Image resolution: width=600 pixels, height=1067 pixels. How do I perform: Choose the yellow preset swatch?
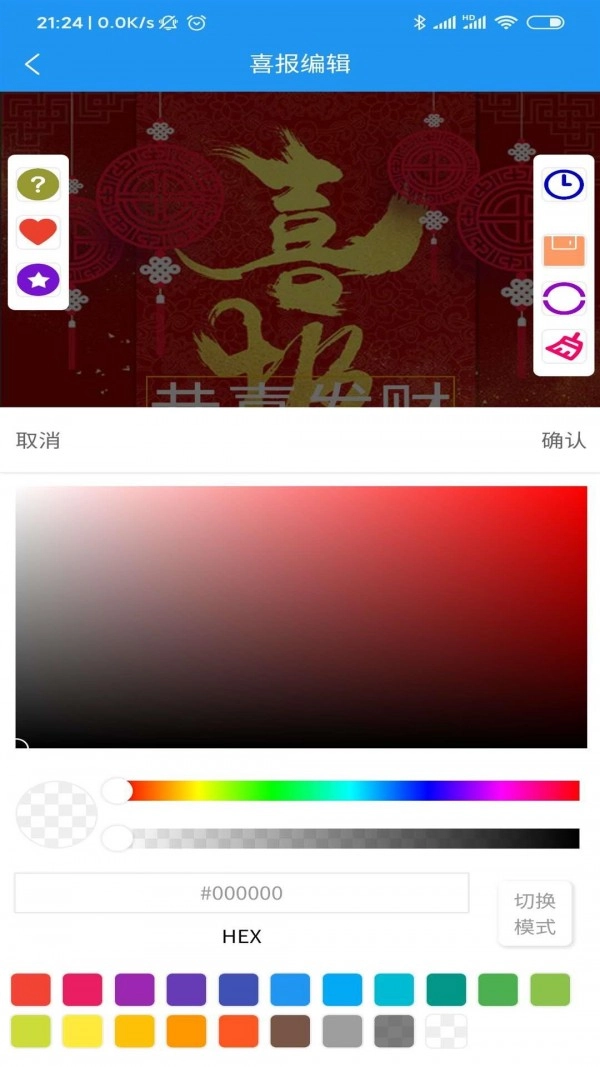click(x=82, y=1031)
